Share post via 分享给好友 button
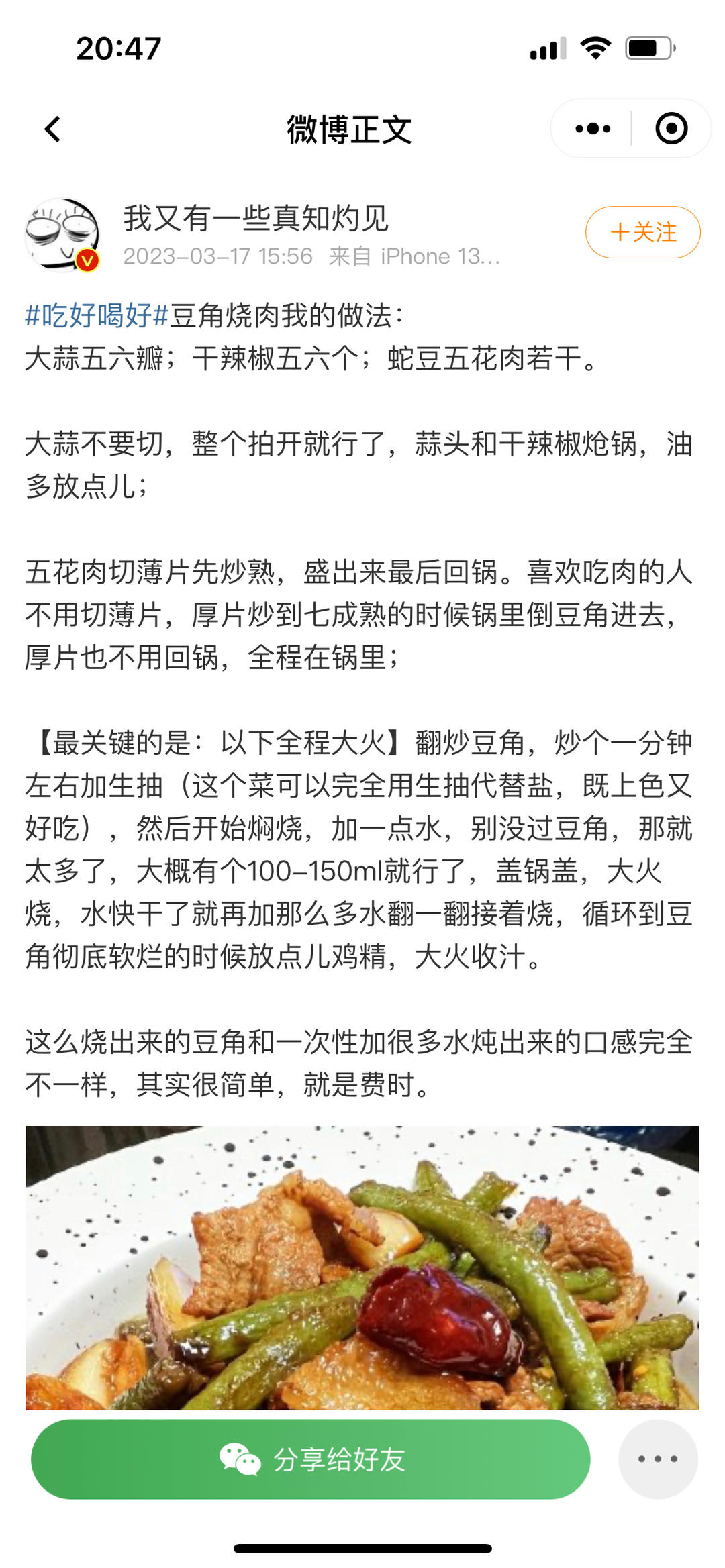 tap(311, 1459)
